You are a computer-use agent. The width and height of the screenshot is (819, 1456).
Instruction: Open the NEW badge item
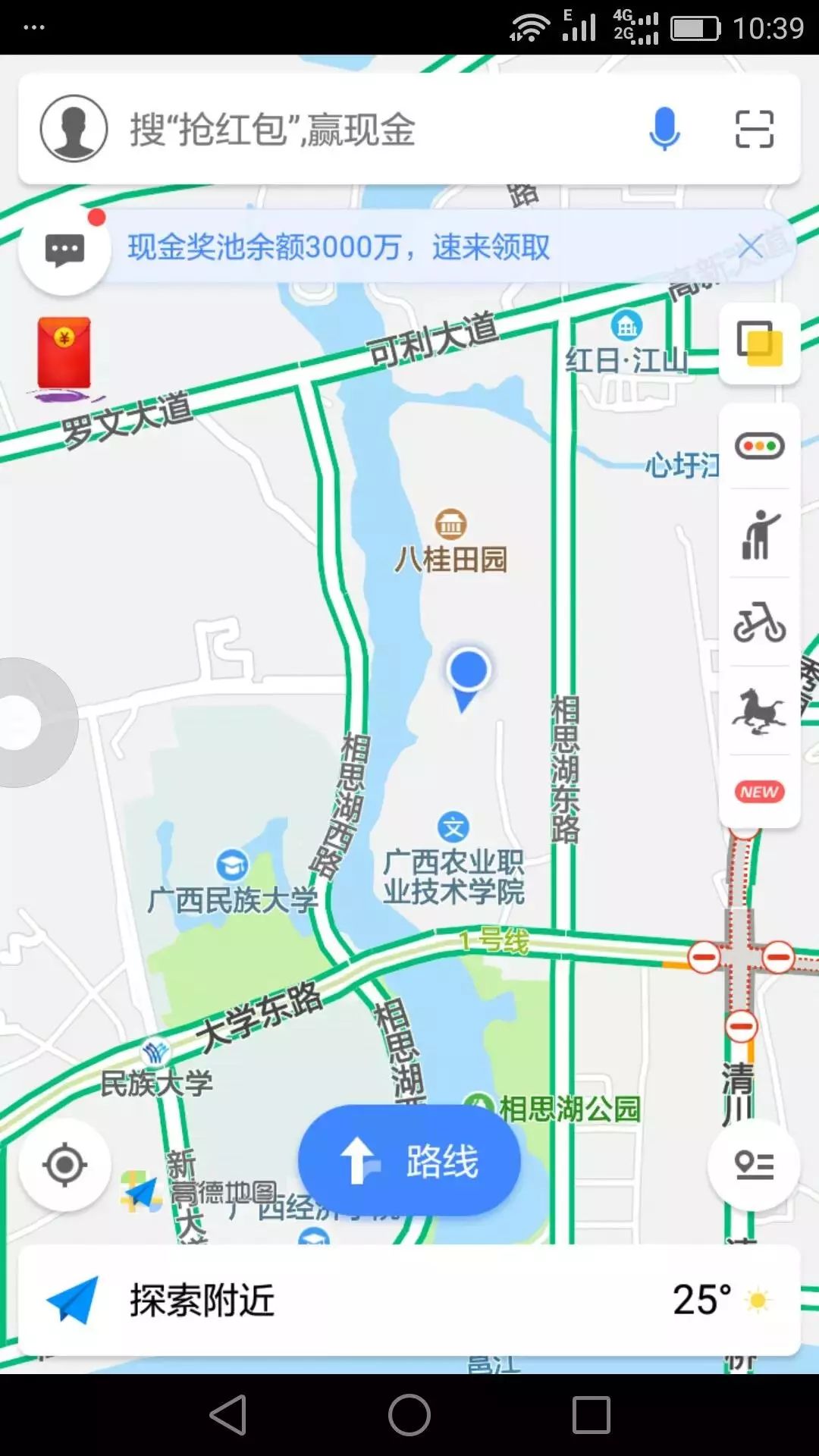coord(759,792)
